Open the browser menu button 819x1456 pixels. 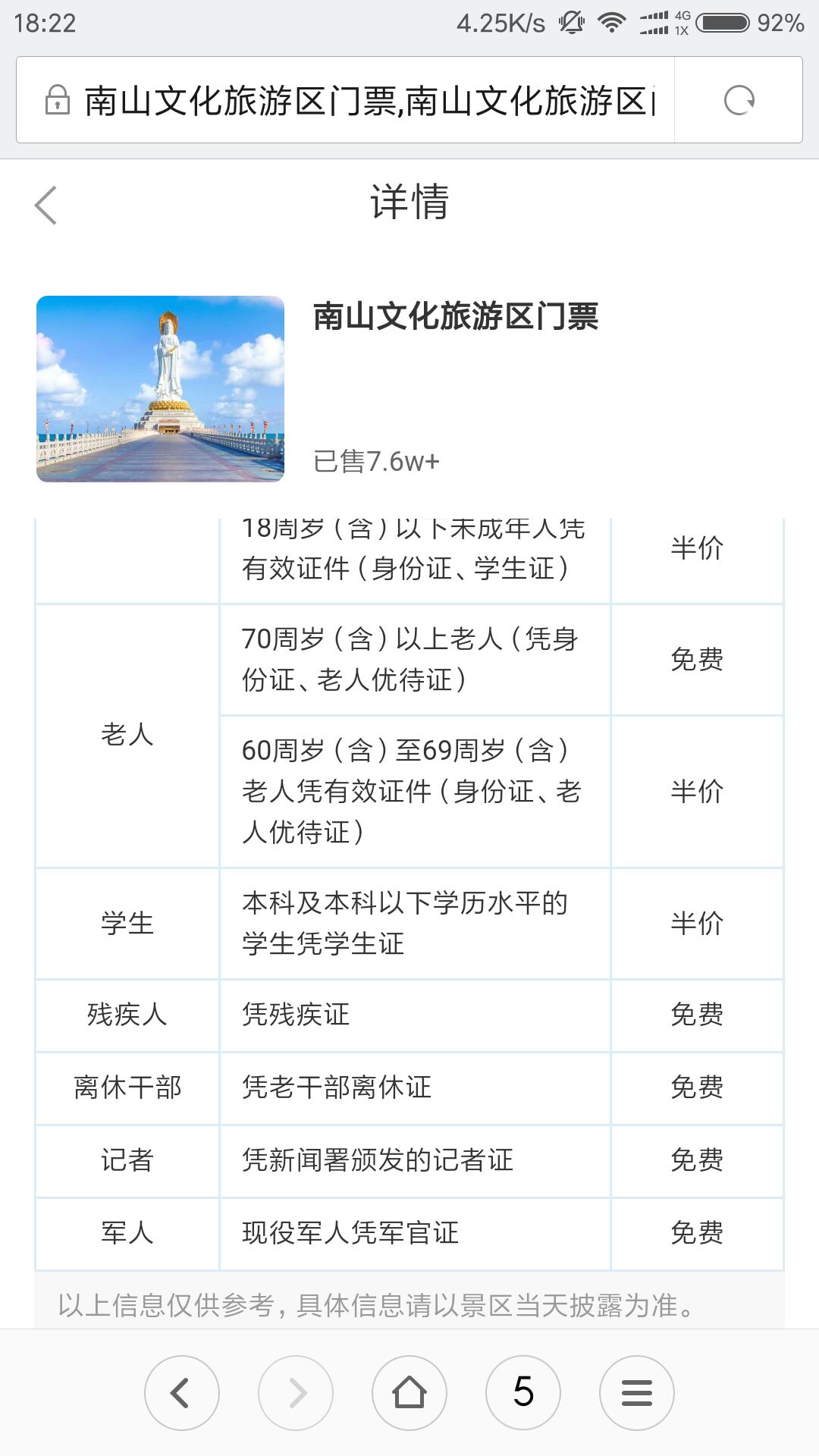coord(637,1393)
